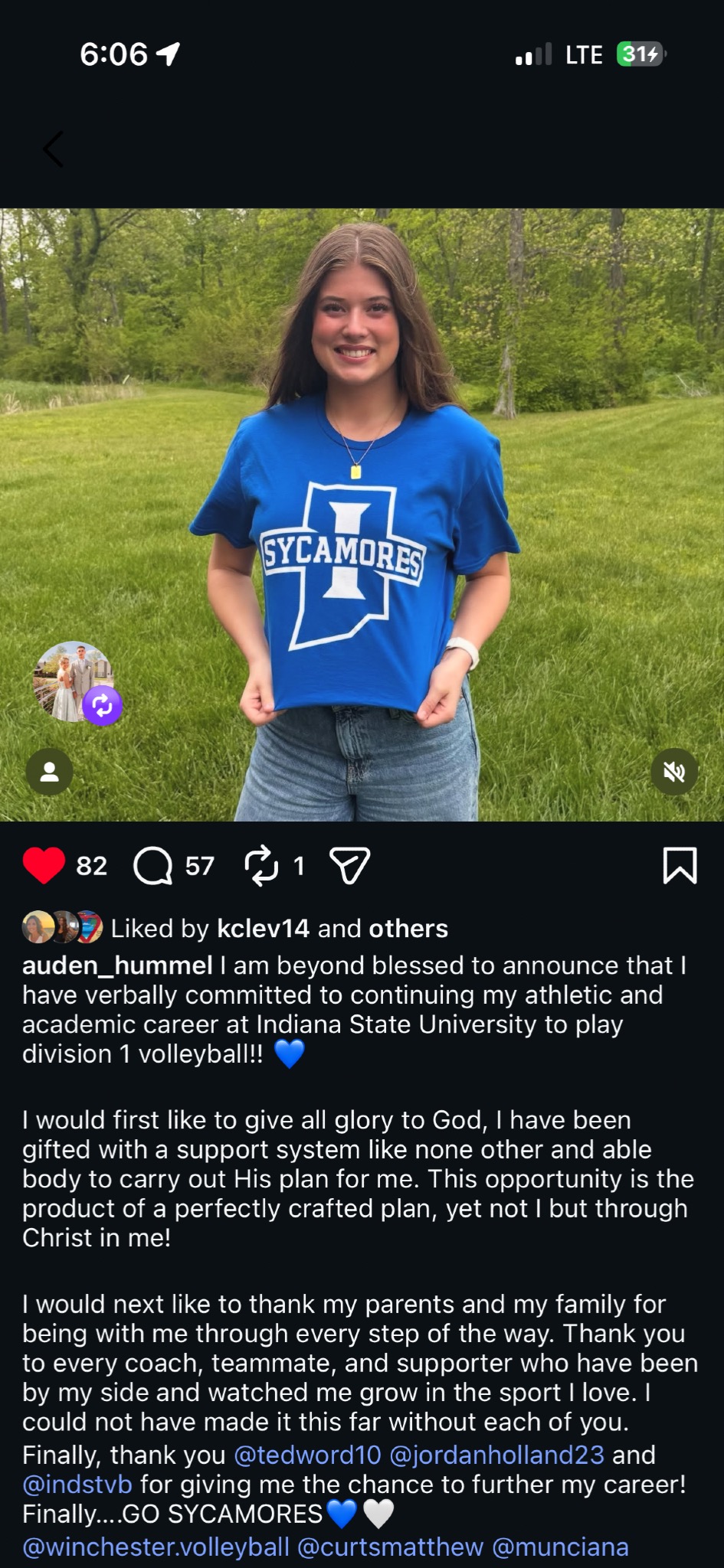Open the @indstvb mention

tap(77, 1484)
